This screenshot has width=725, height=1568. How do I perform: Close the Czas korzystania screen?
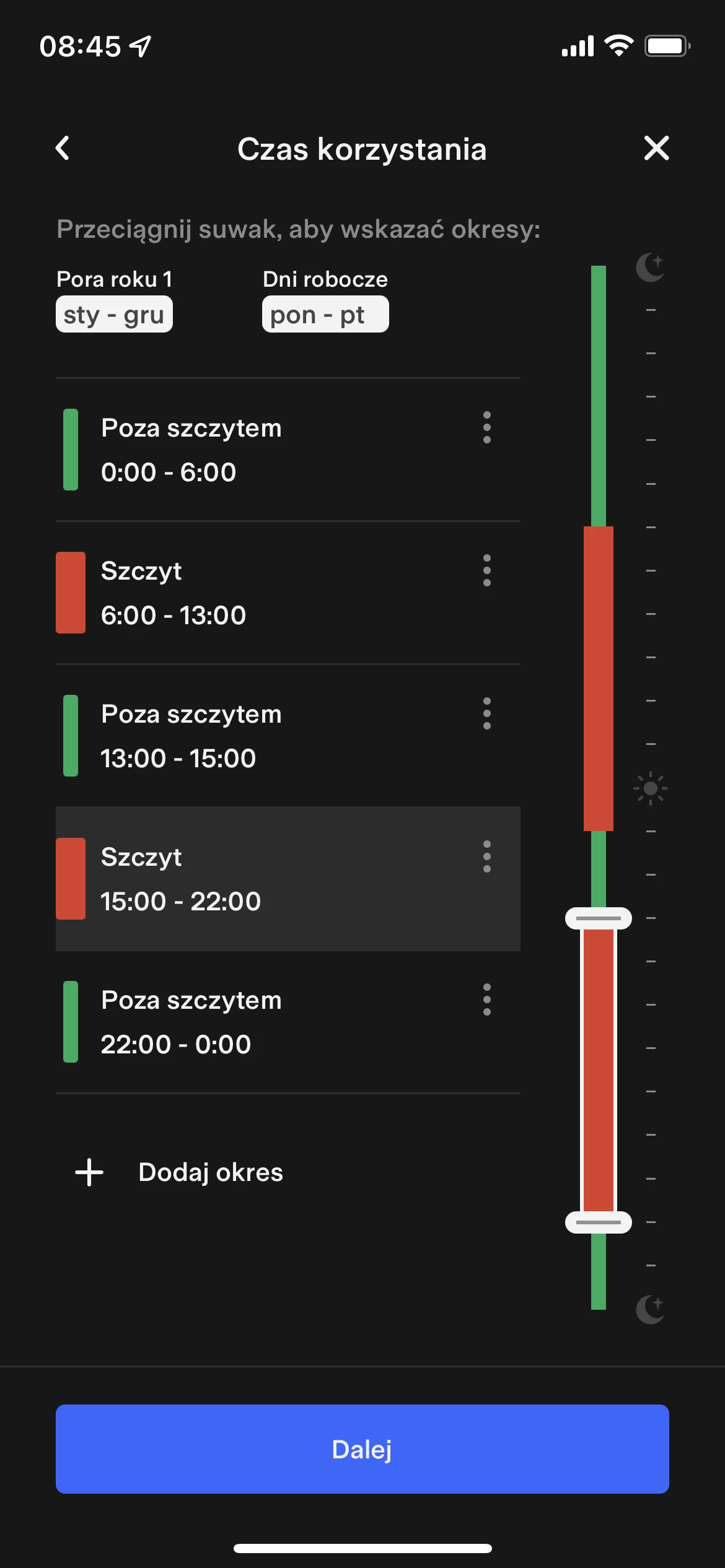(x=656, y=149)
